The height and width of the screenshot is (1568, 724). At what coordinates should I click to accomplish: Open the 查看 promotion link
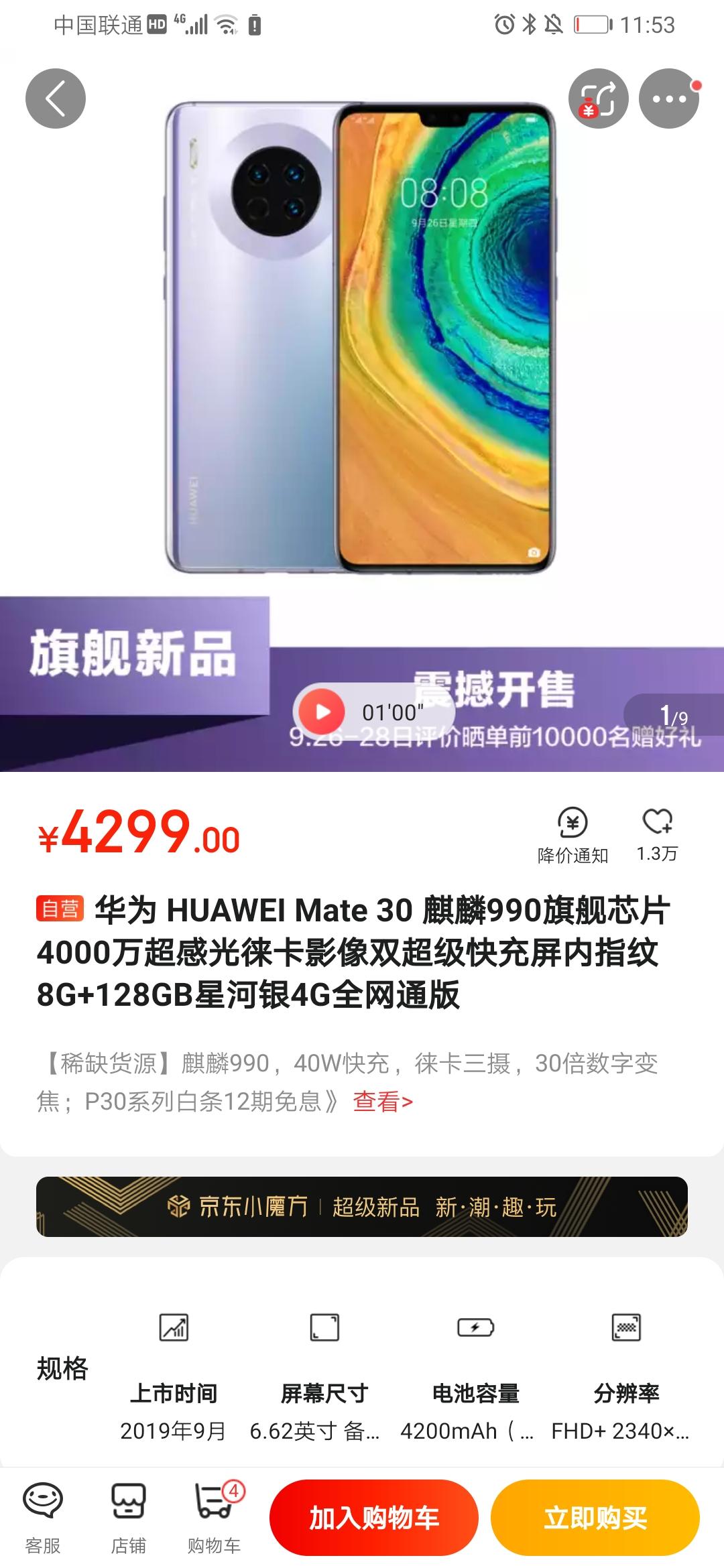click(x=383, y=1101)
